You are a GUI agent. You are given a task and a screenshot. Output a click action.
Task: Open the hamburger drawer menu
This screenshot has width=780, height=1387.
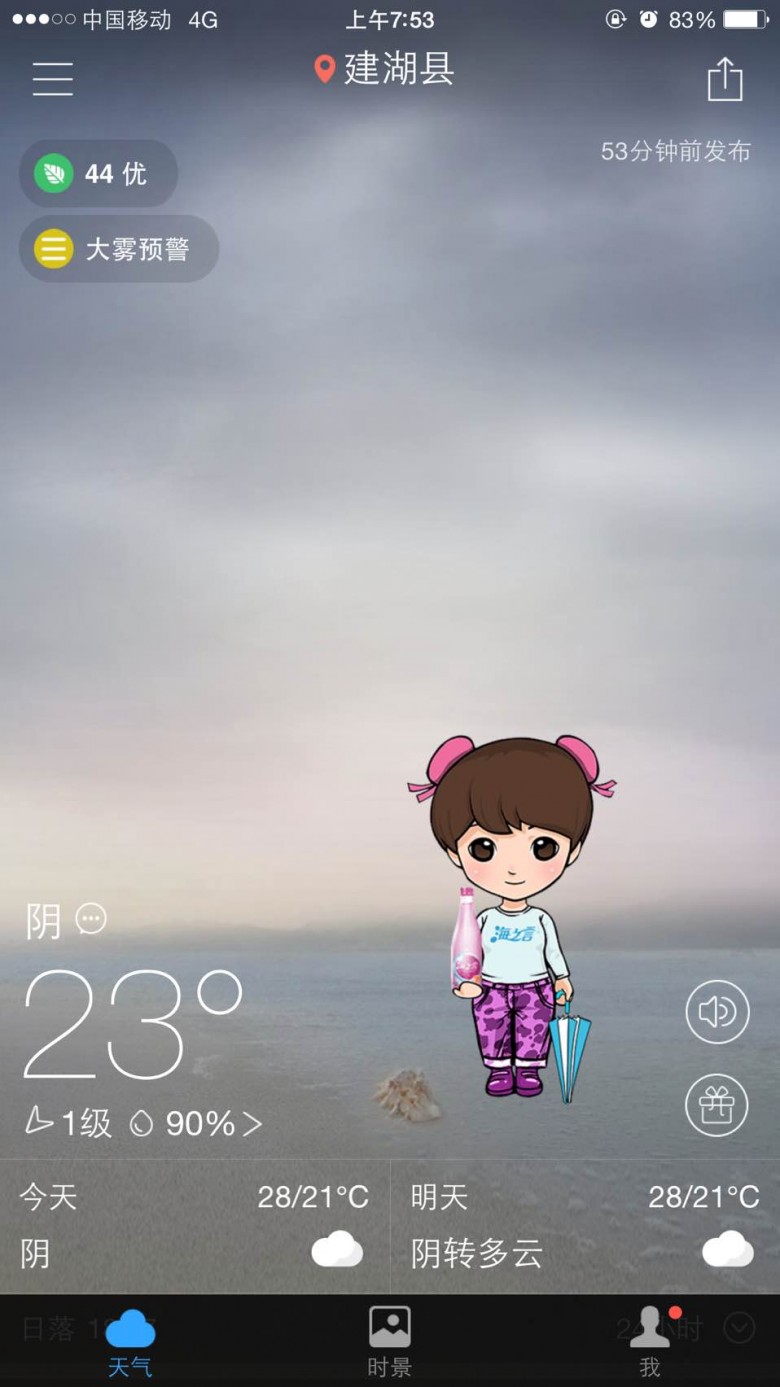52,78
